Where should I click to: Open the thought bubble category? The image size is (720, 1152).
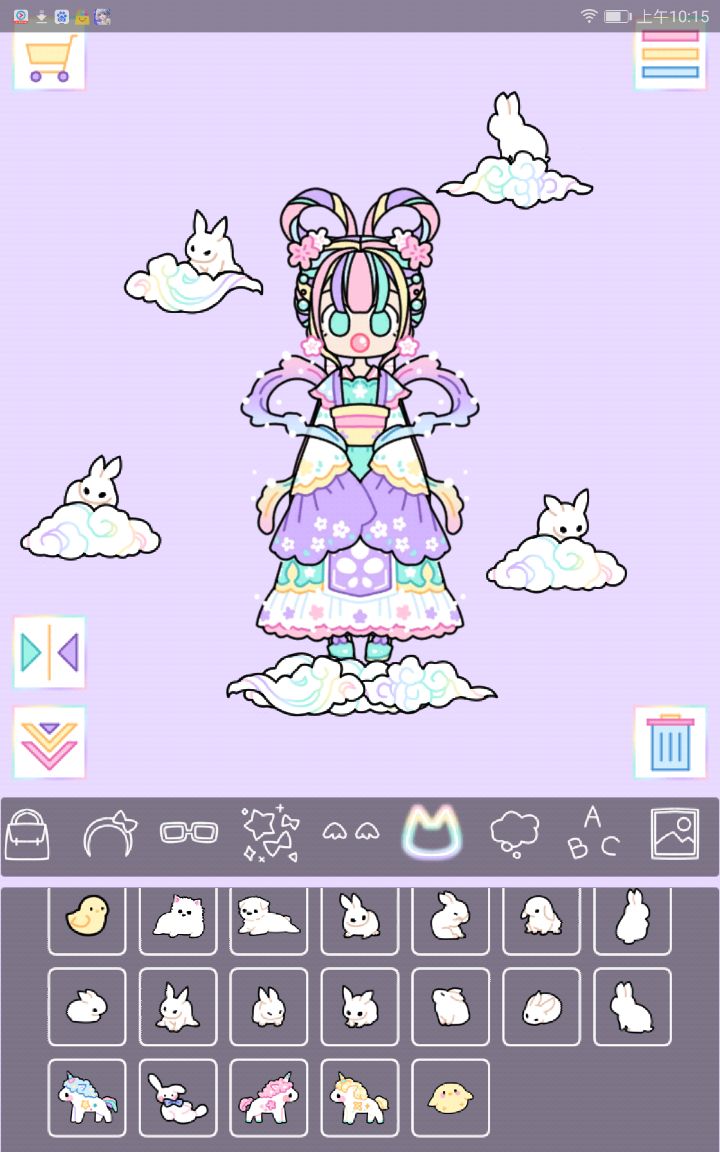(x=514, y=834)
